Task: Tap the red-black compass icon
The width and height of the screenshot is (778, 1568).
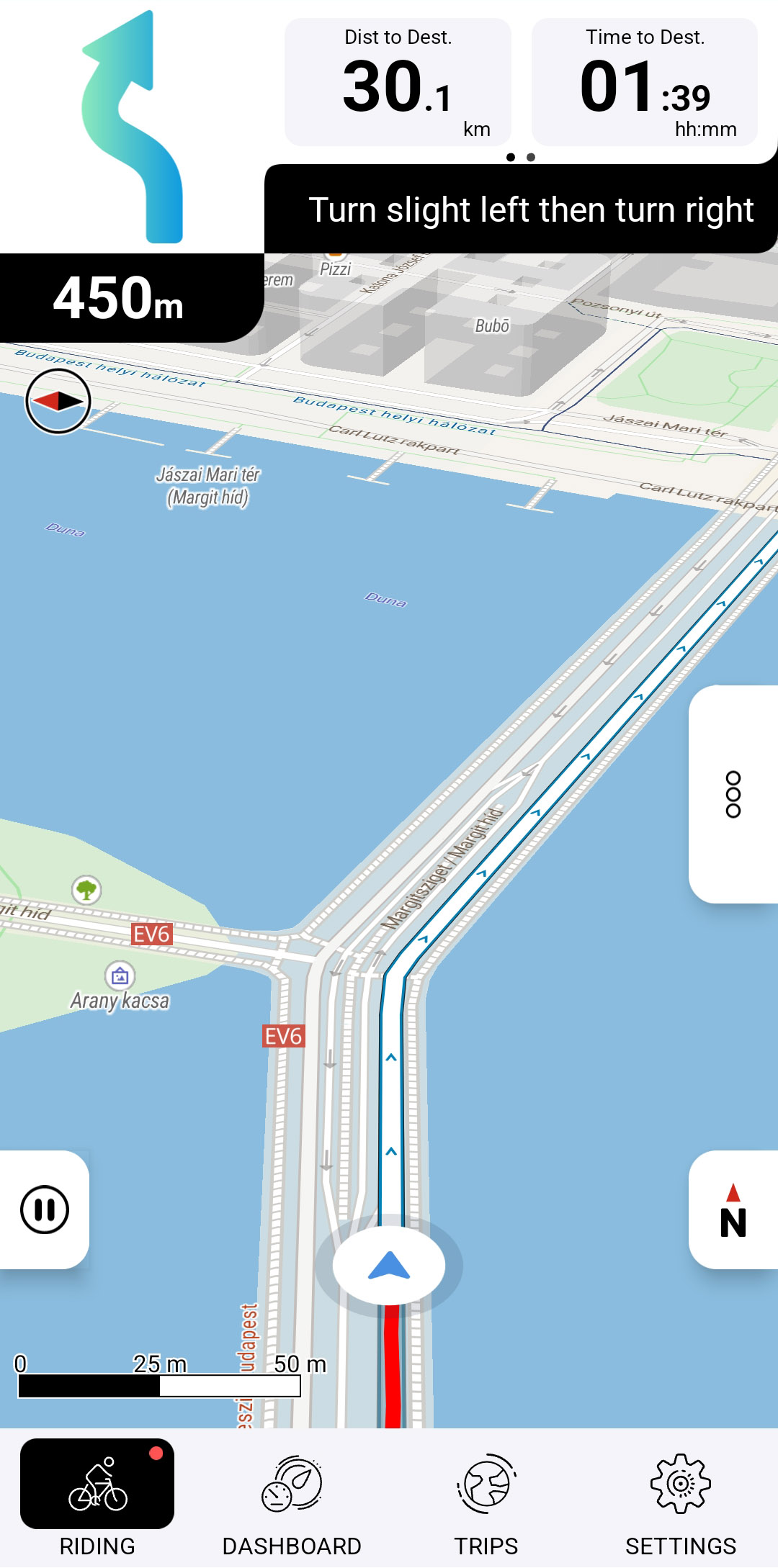Action: coord(58,401)
